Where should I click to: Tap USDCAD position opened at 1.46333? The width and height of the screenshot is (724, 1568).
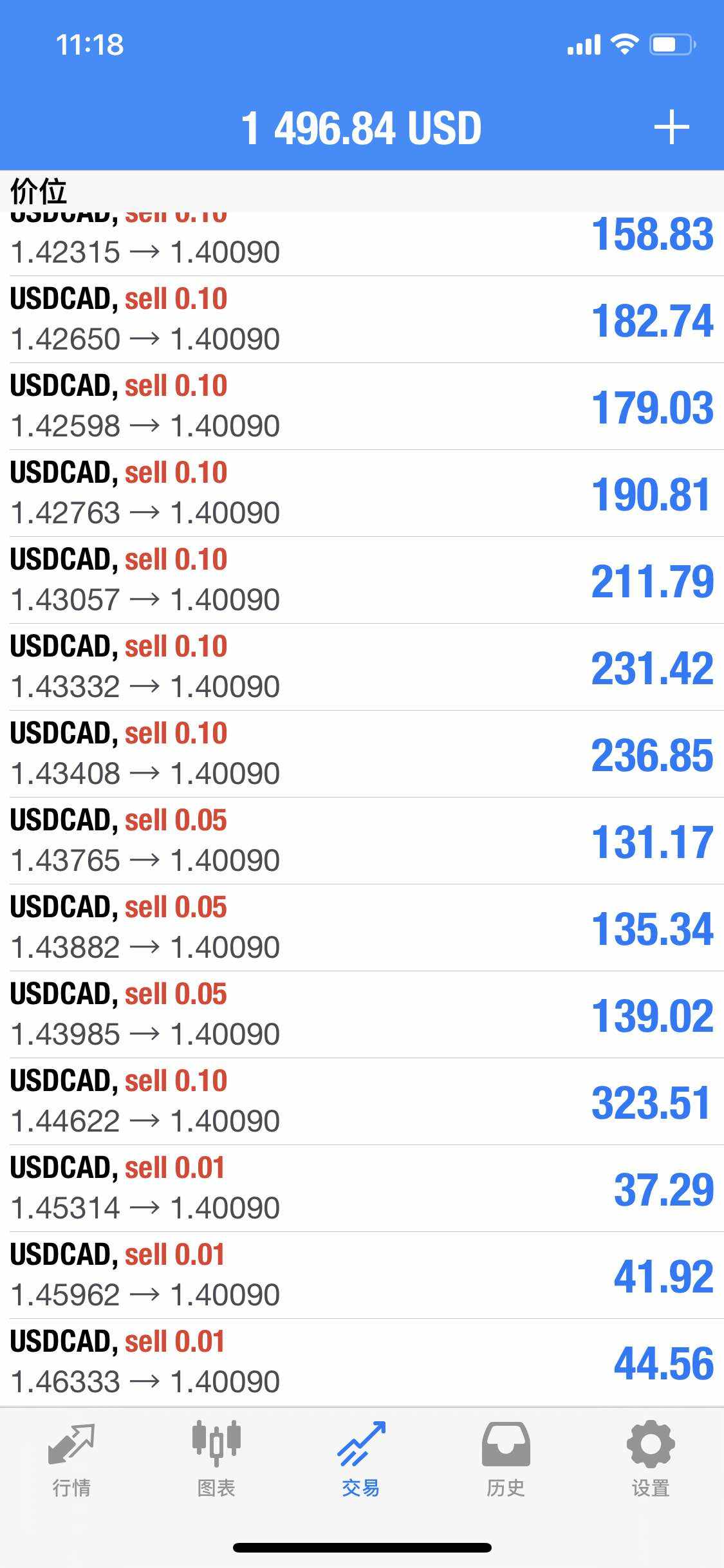tap(362, 1363)
